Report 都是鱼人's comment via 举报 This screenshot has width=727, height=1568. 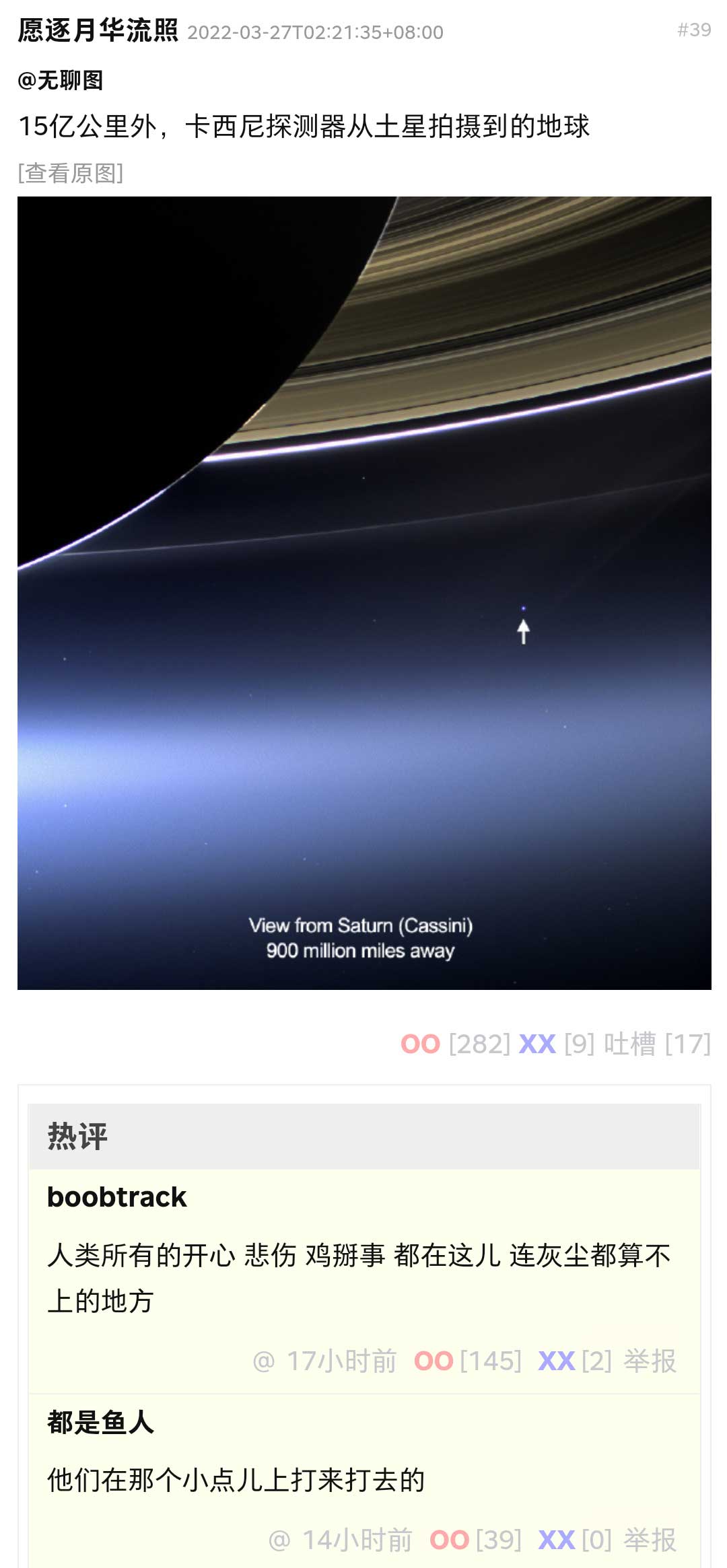click(x=650, y=1540)
